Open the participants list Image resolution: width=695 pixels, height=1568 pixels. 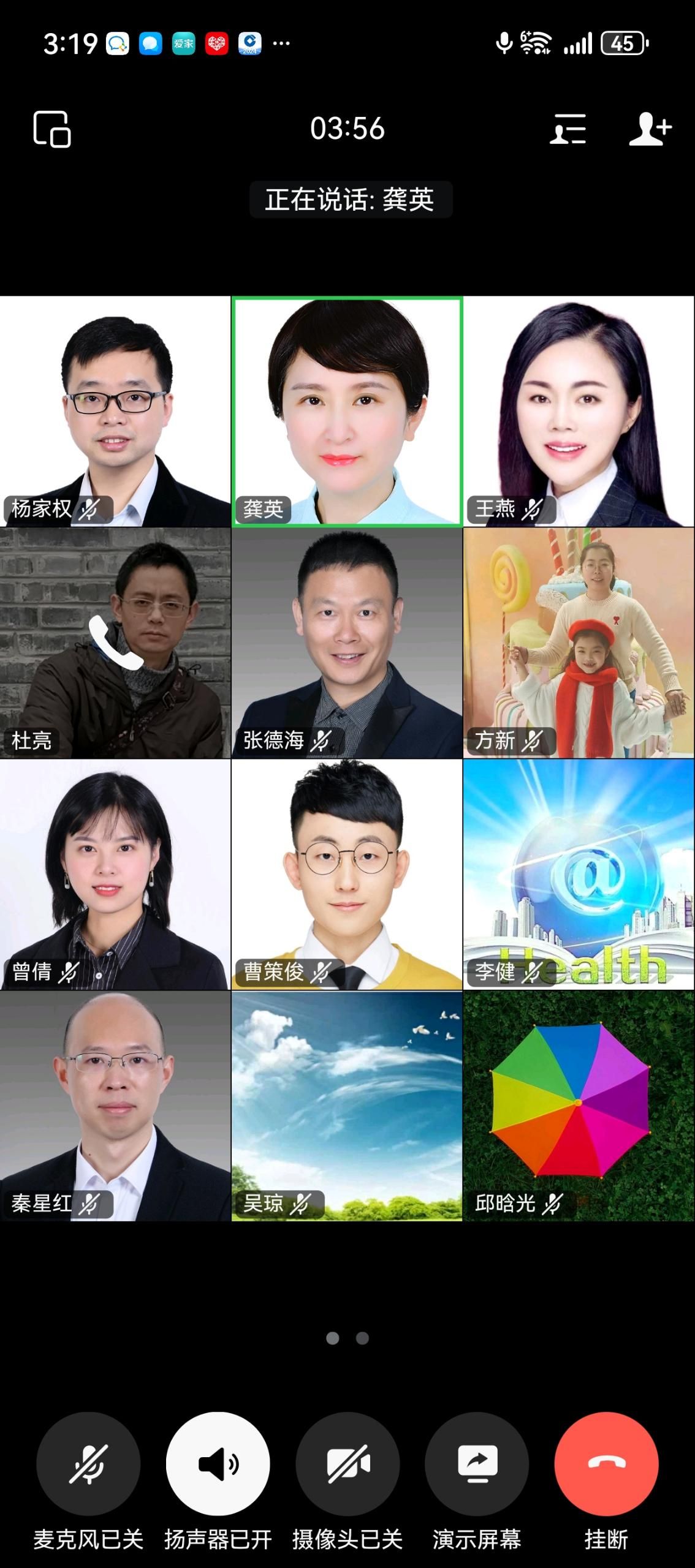tap(568, 129)
